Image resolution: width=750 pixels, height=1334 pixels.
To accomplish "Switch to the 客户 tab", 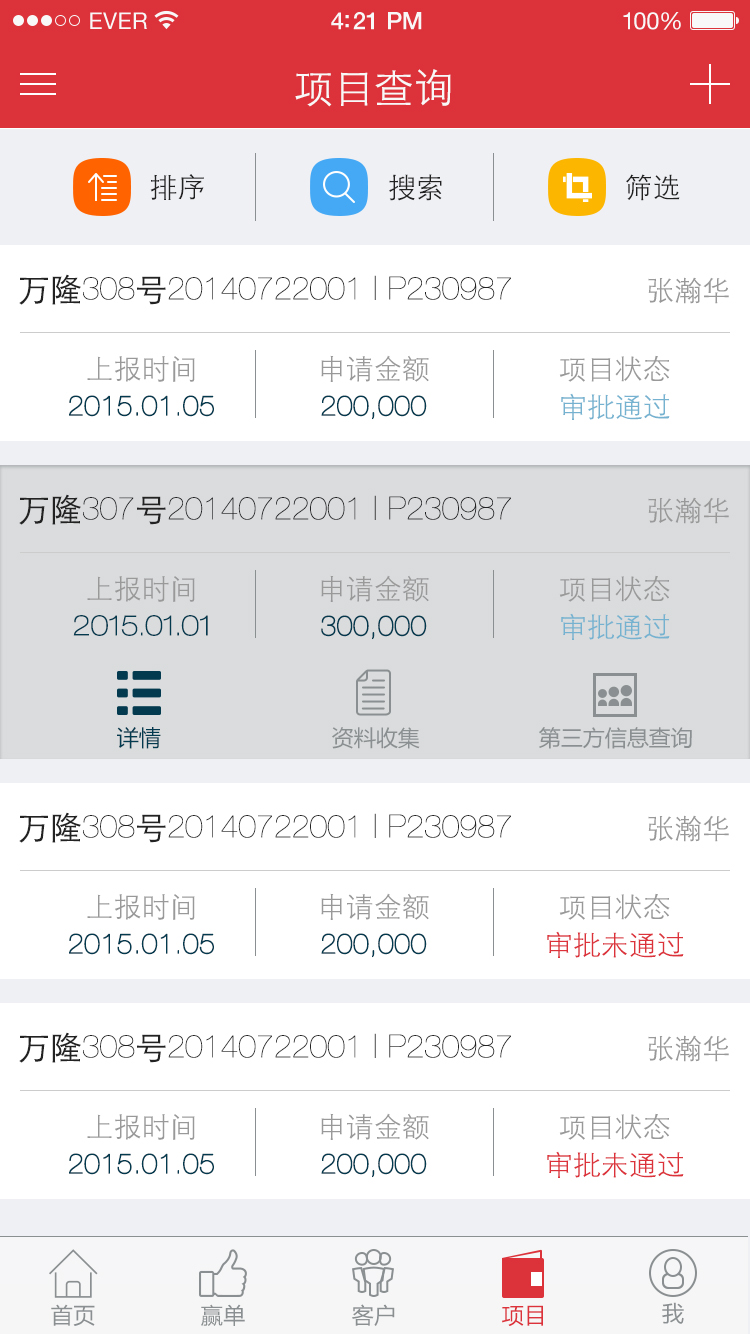I will (373, 1287).
